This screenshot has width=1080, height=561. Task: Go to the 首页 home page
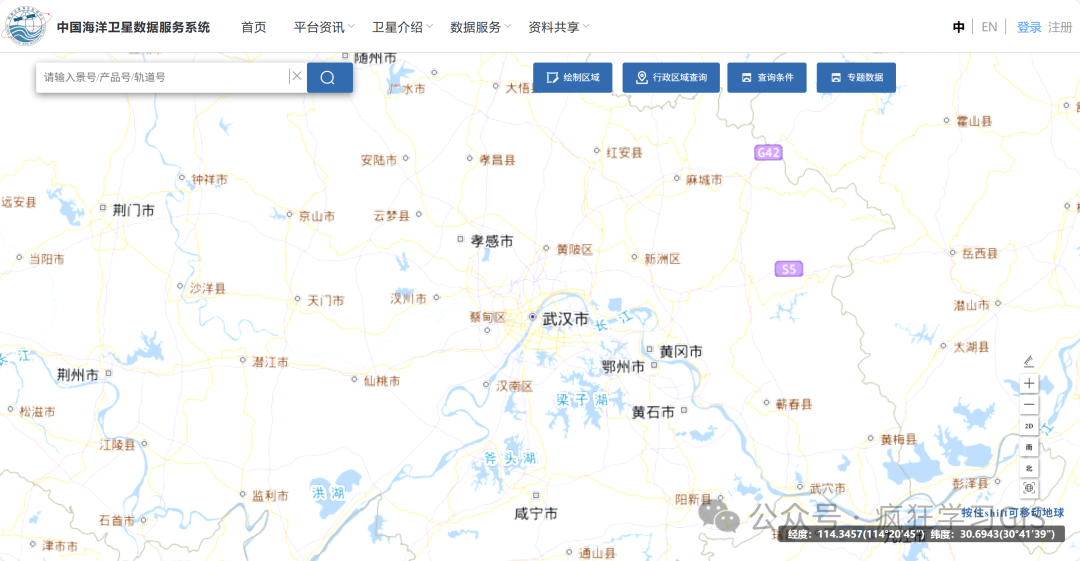(254, 27)
